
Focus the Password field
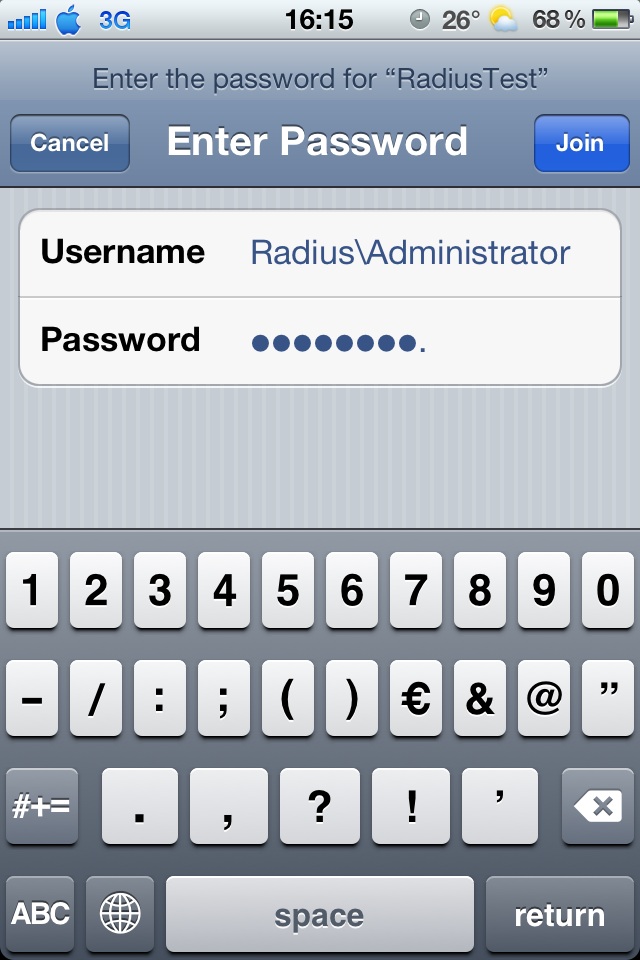(410, 340)
